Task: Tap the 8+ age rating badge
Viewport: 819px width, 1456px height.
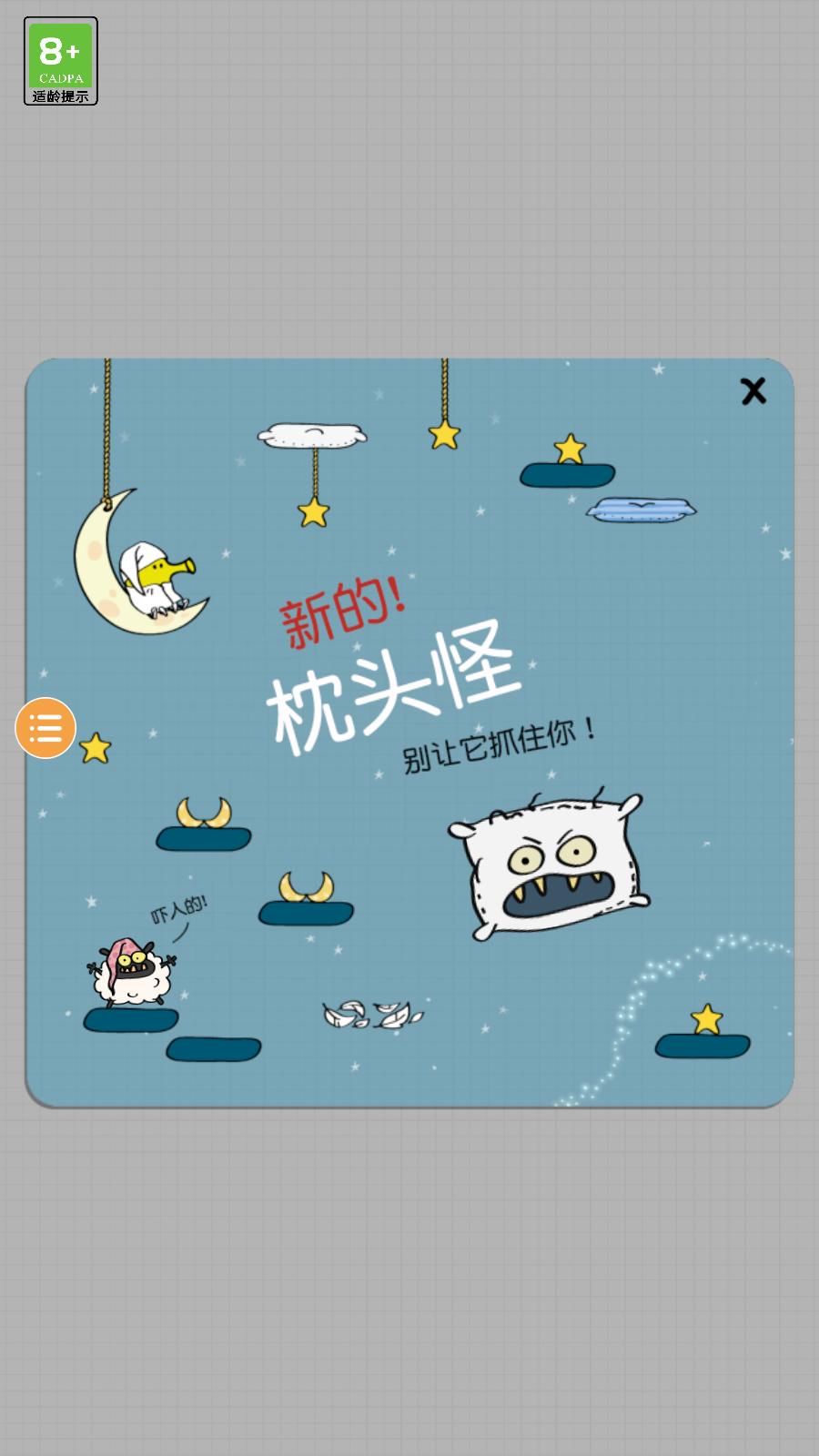Action: coord(61,61)
